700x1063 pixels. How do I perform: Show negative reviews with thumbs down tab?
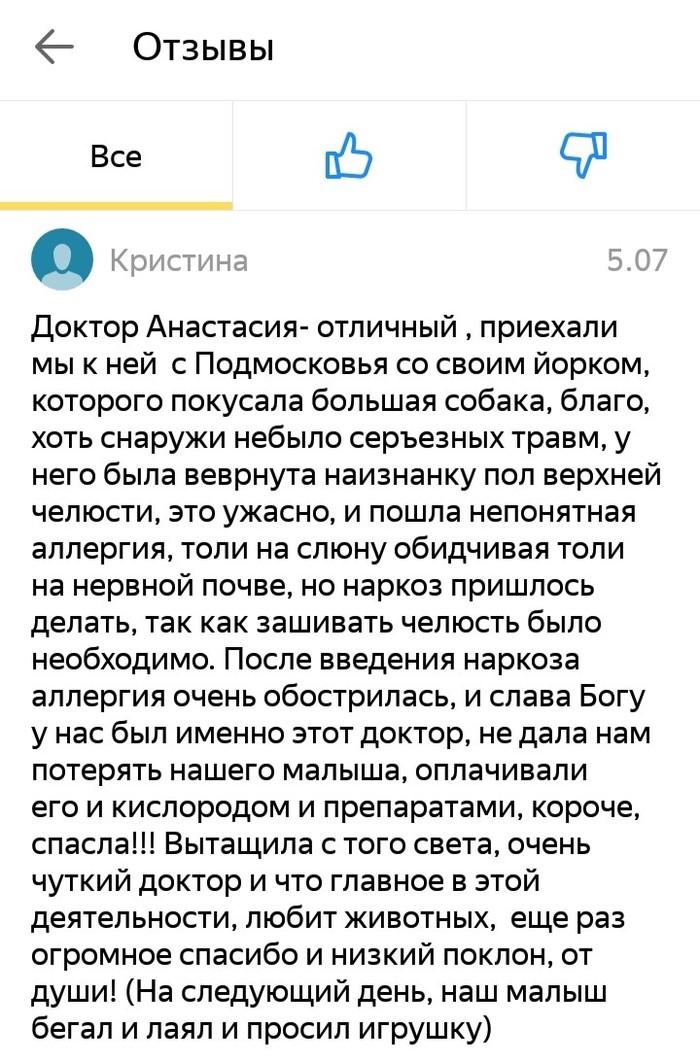(x=582, y=154)
